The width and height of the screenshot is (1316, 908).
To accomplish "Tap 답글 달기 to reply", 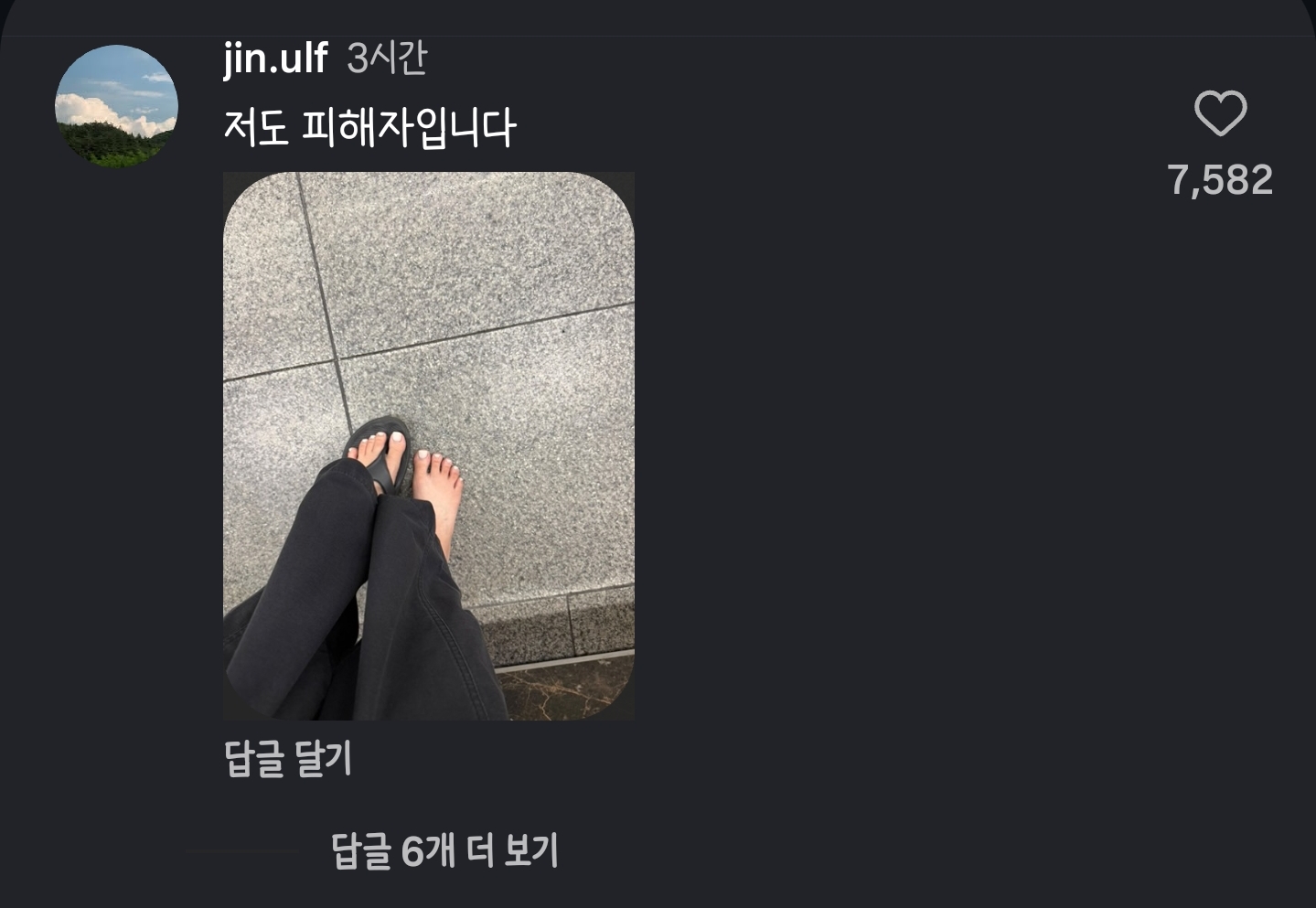I will coord(288,759).
